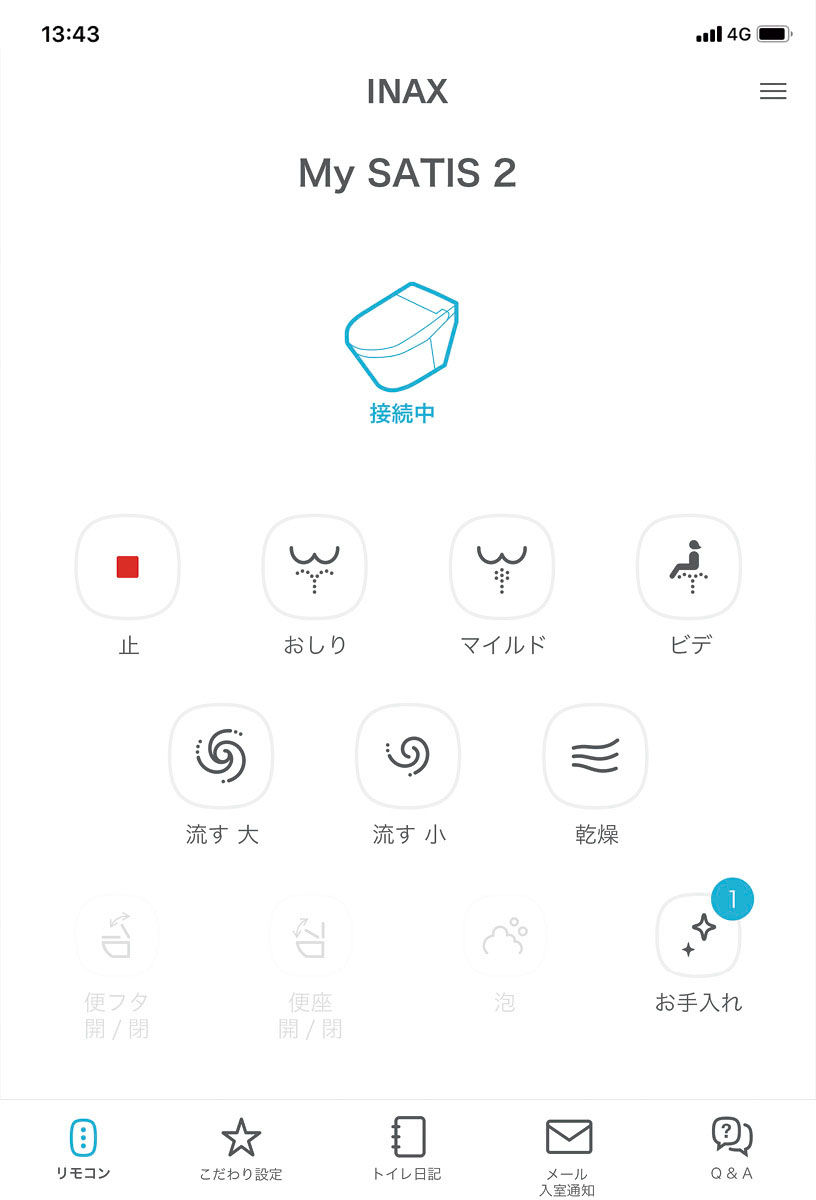Tap the 便座 開/閉 seat toggle
This screenshot has height=1200, width=816.
[x=311, y=936]
